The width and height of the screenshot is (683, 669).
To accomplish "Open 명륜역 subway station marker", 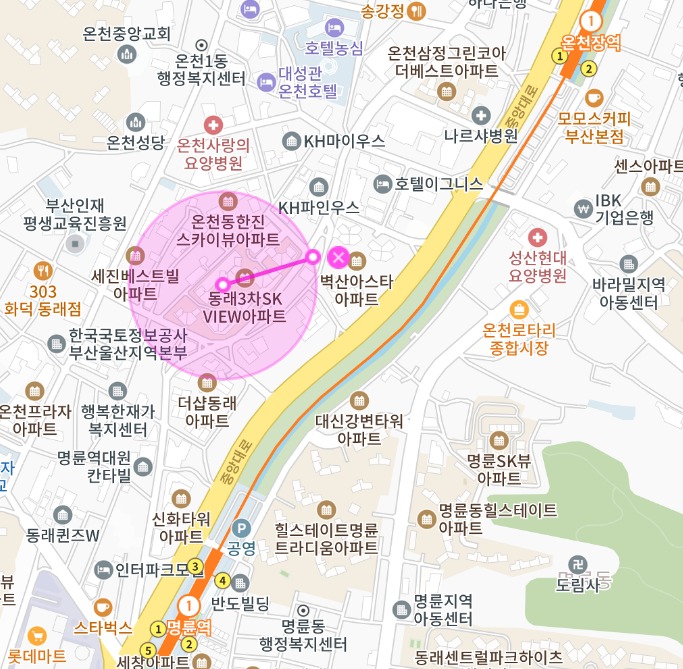I will (x=190, y=605).
